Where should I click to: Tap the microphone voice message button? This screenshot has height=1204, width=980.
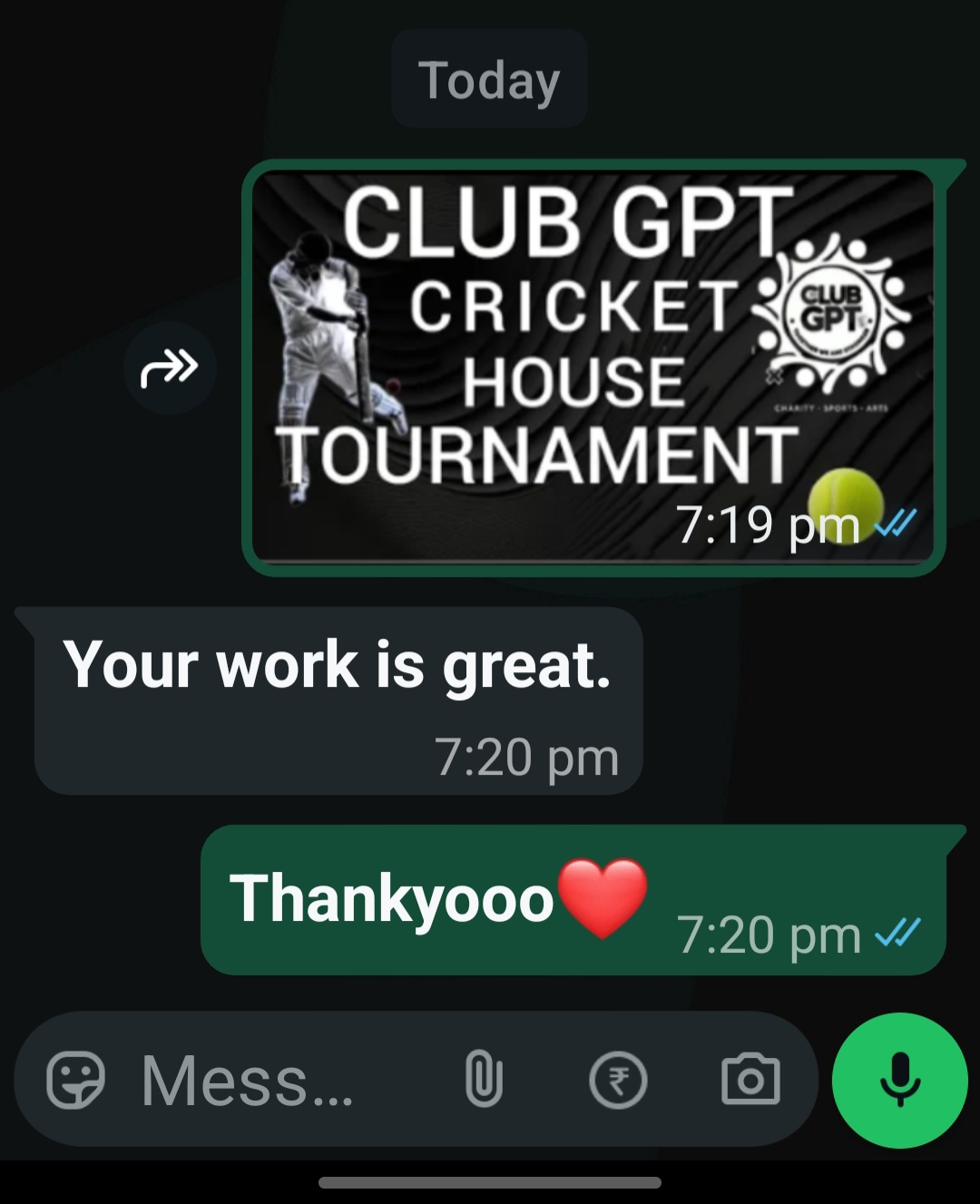pyautogui.click(x=900, y=1080)
